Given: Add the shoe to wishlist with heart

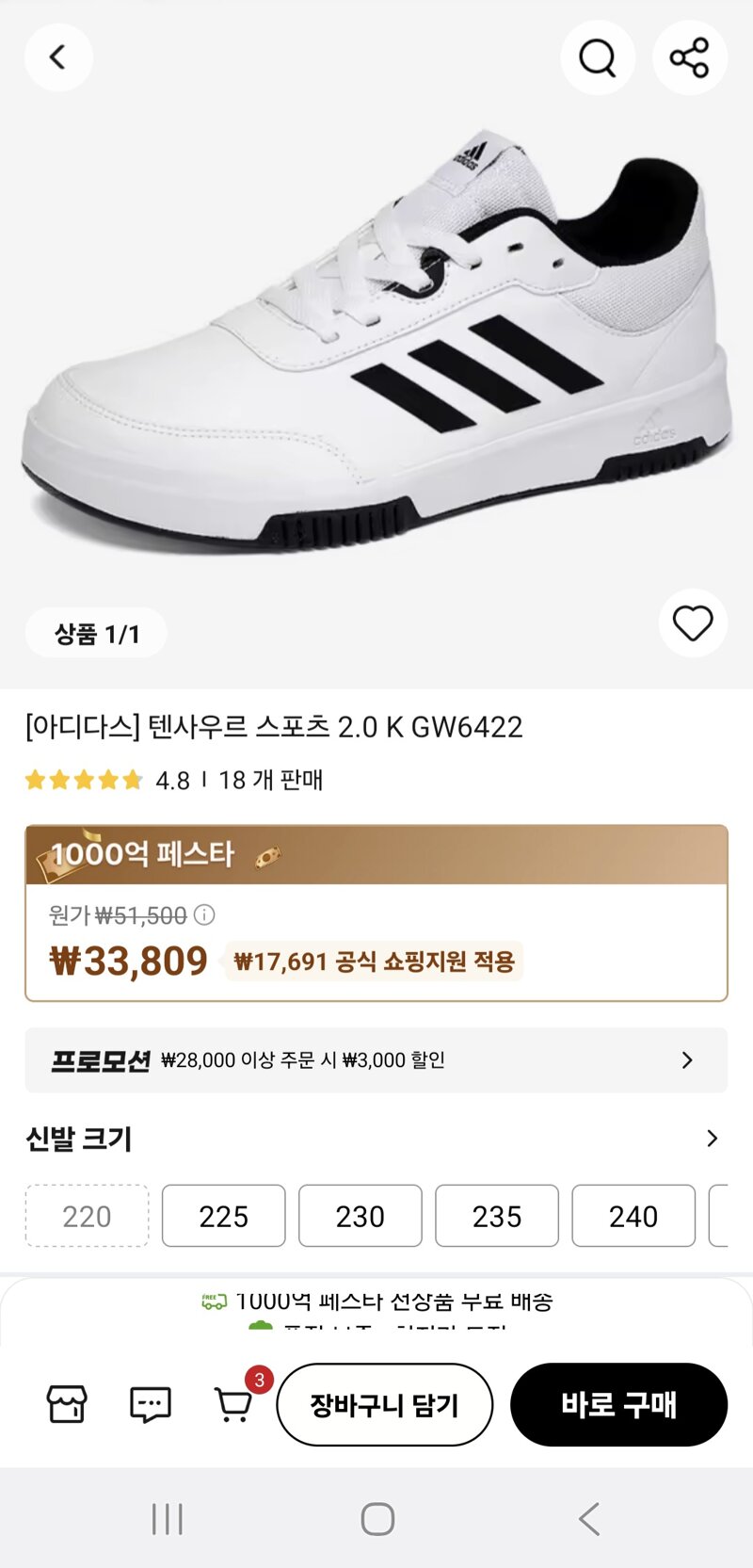Looking at the screenshot, I should [693, 623].
